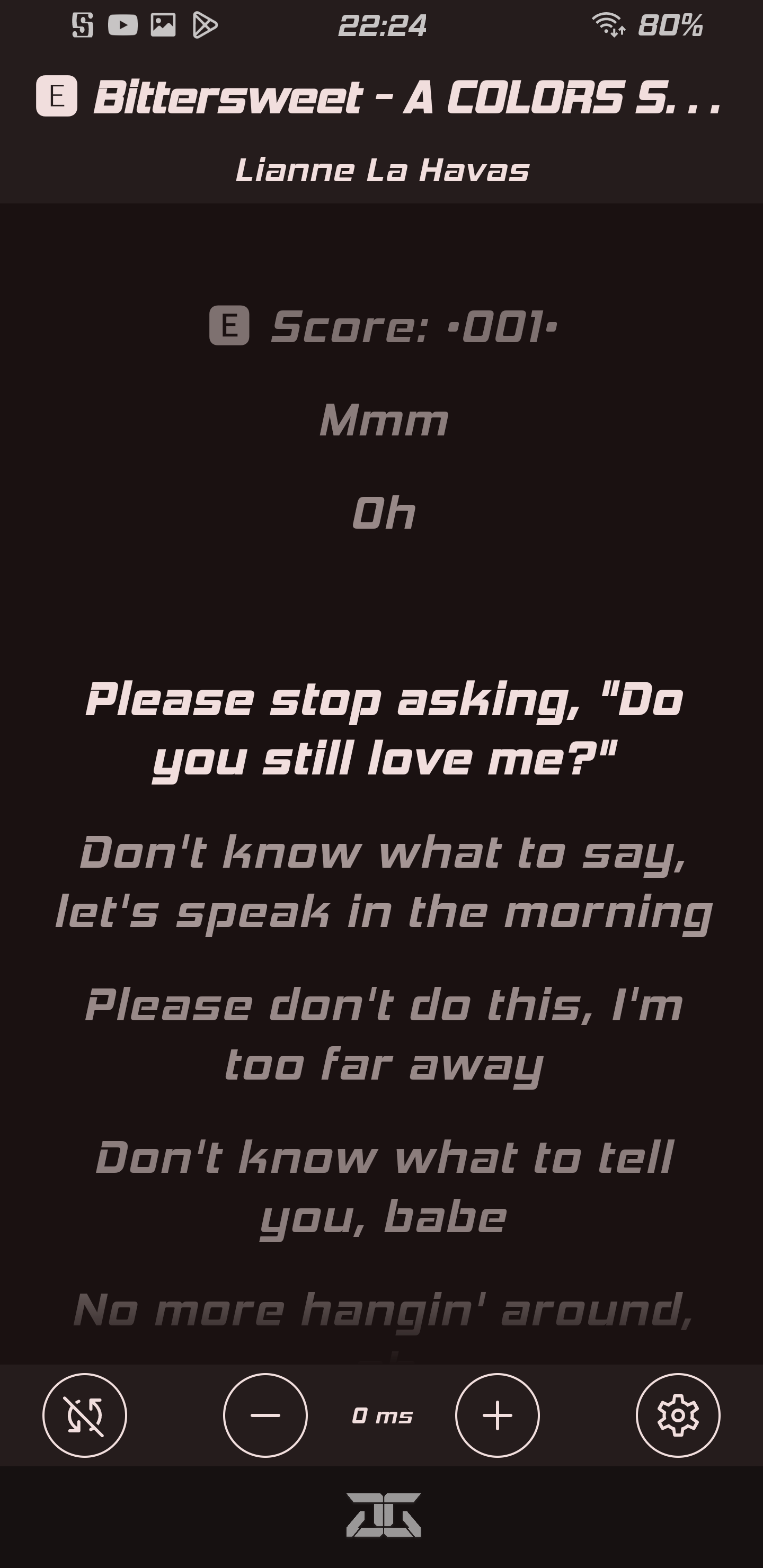
Task: Jump to the lyric "Don't know what to say"
Action: point(384,883)
